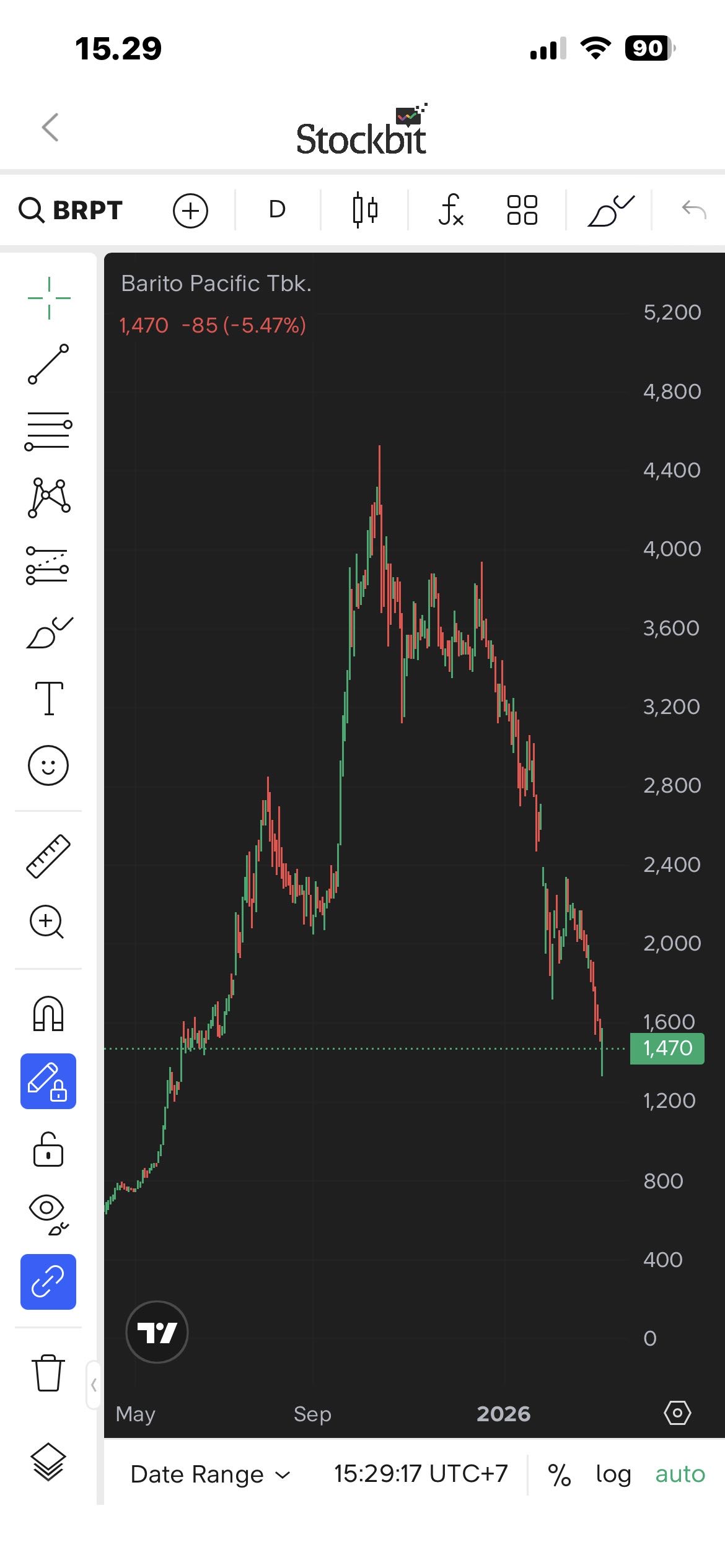The image size is (725, 1568).
Task: Switch the price scale to log
Action: (x=613, y=1474)
